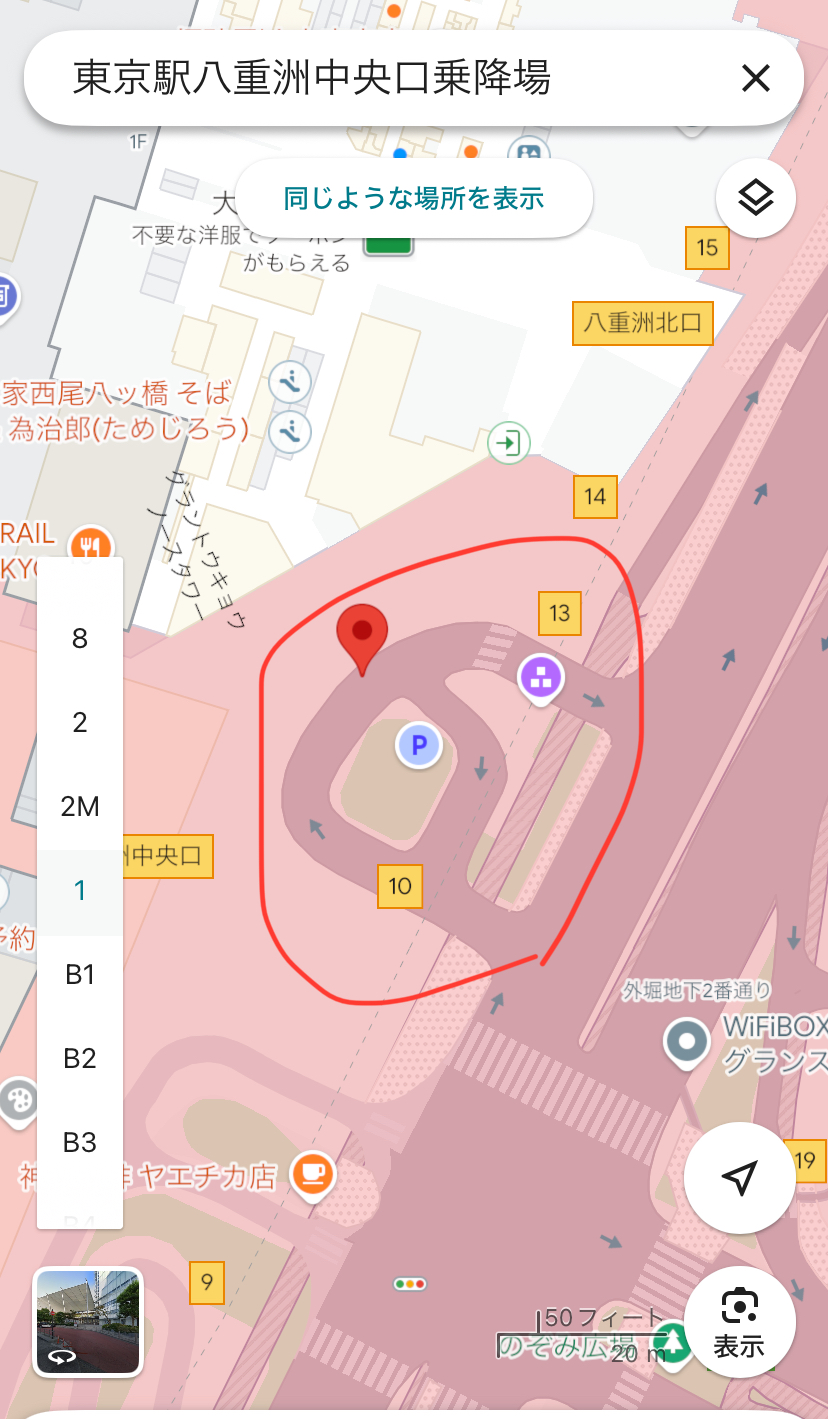Open the 表示 camera view button
Screen dimensions: 828x1419
pos(739,1323)
